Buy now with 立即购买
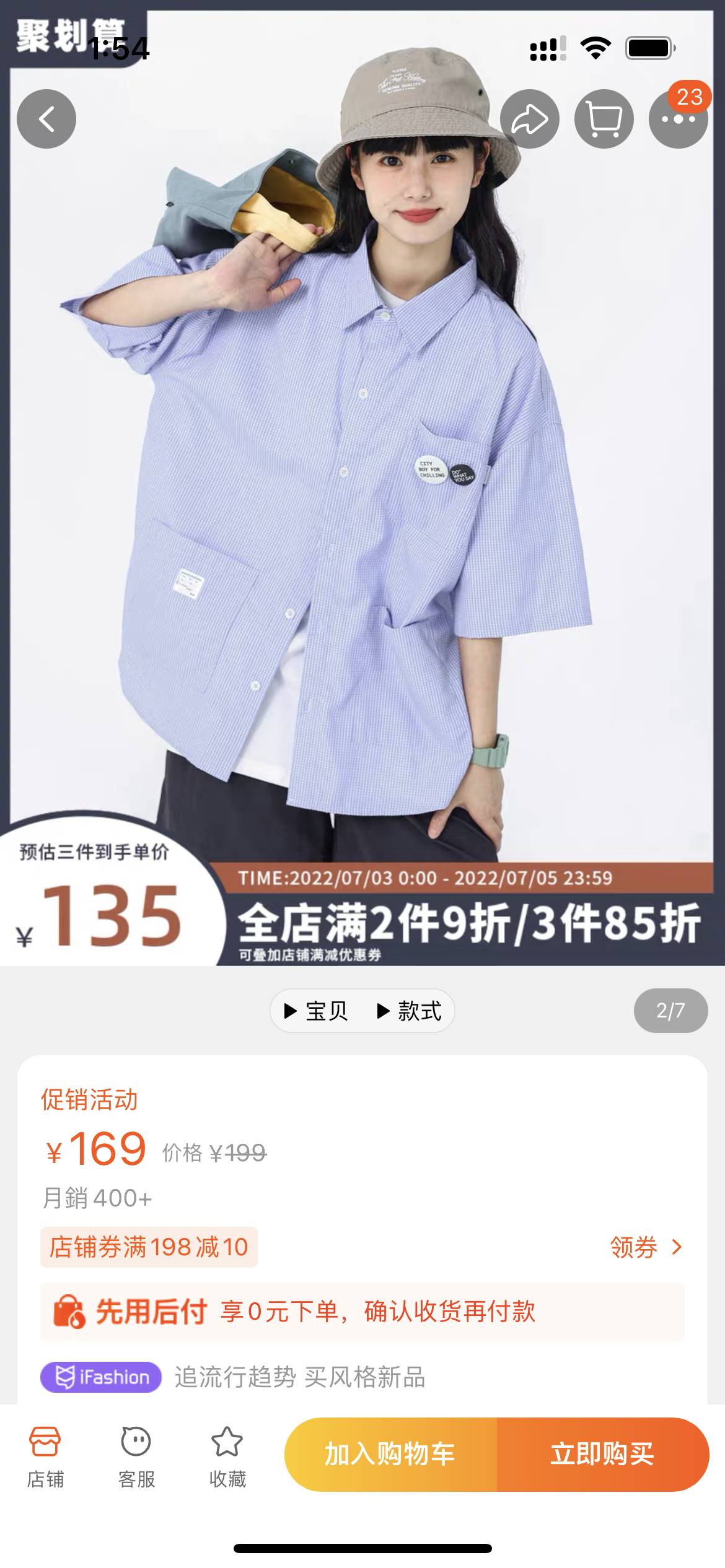 [602, 1454]
